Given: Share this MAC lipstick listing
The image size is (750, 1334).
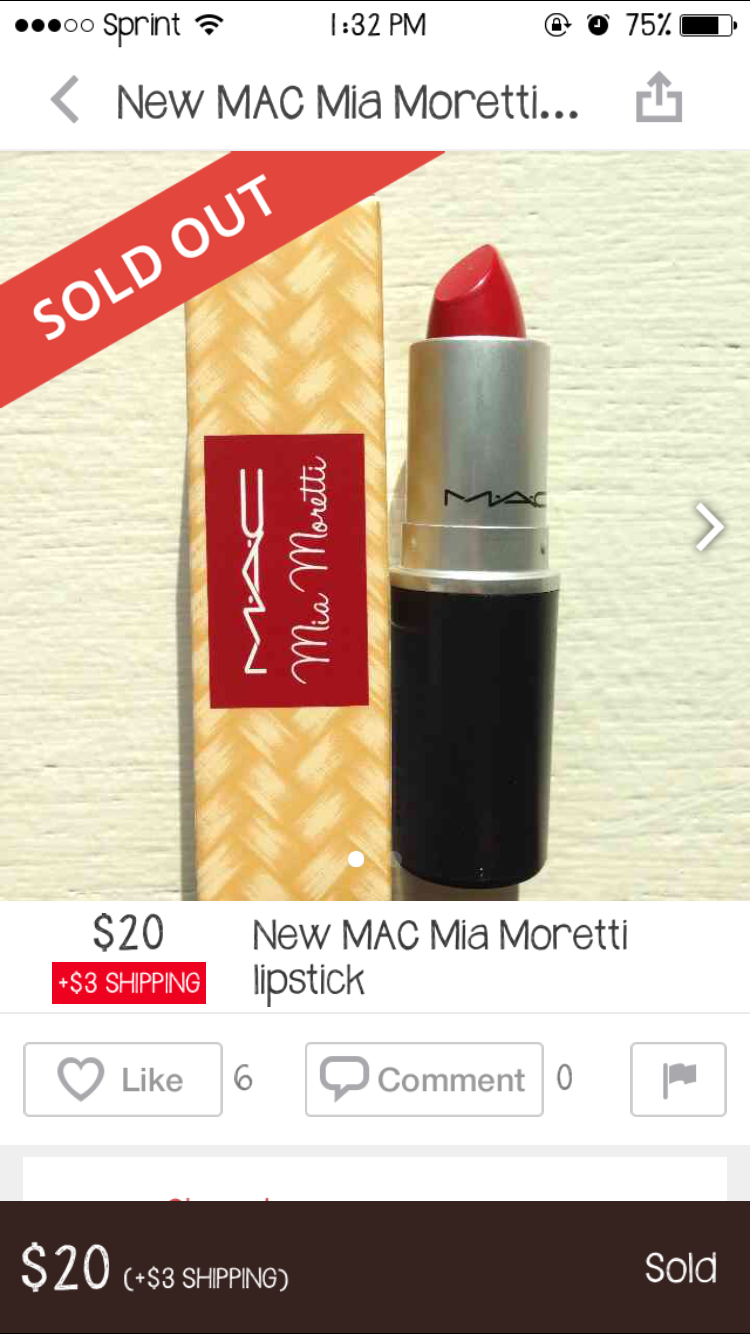Looking at the screenshot, I should 659,100.
